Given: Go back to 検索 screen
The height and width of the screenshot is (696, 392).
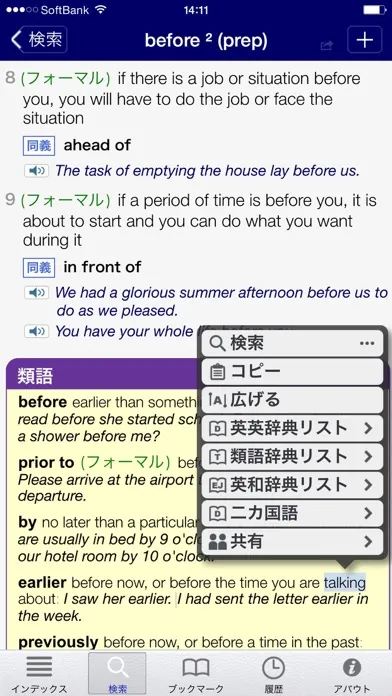Looking at the screenshot, I should [39, 40].
